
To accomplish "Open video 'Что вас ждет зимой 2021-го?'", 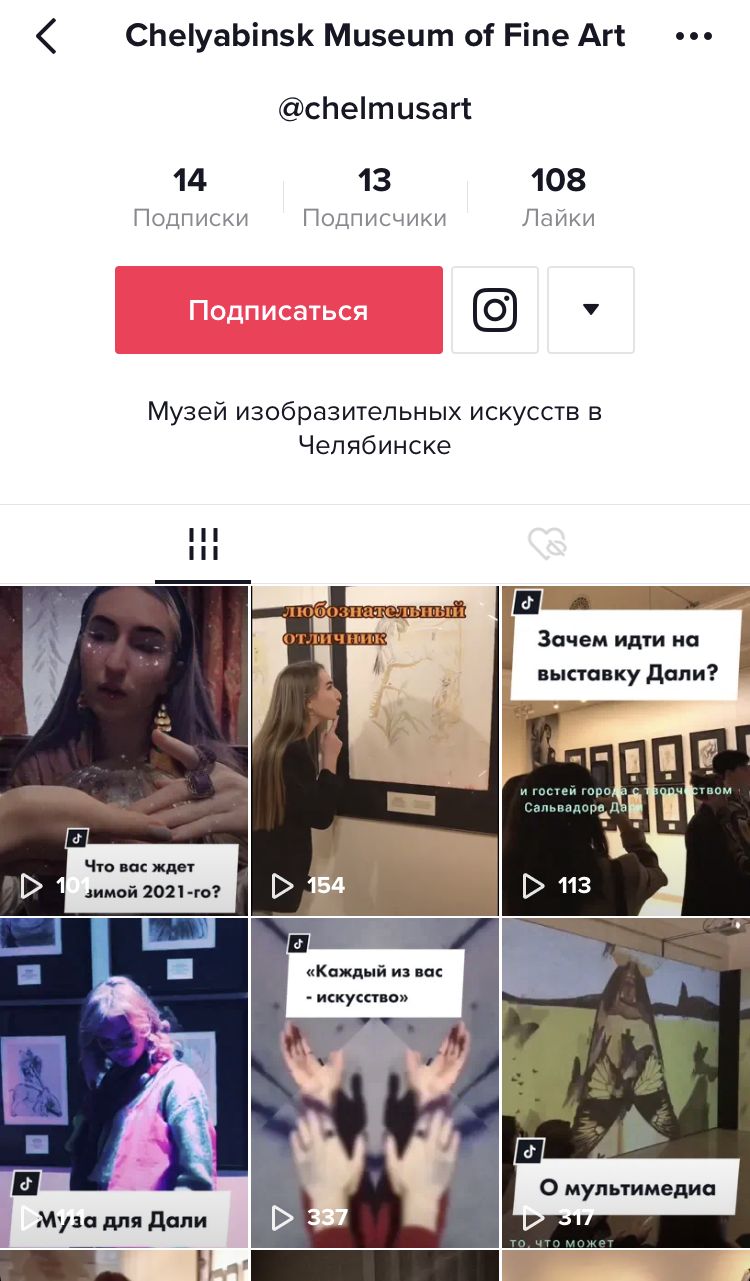I will click(124, 750).
